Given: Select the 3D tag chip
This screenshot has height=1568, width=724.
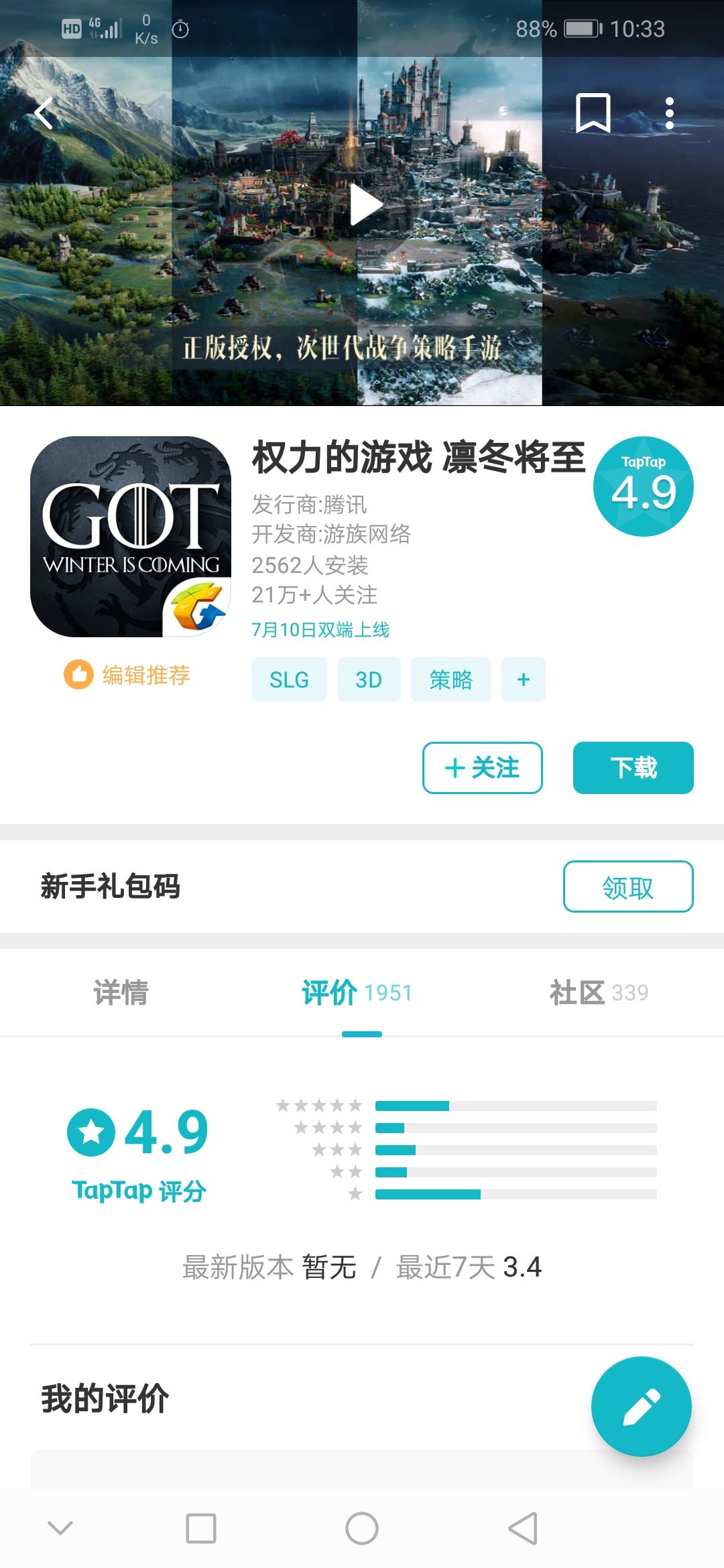Looking at the screenshot, I should tap(369, 679).
